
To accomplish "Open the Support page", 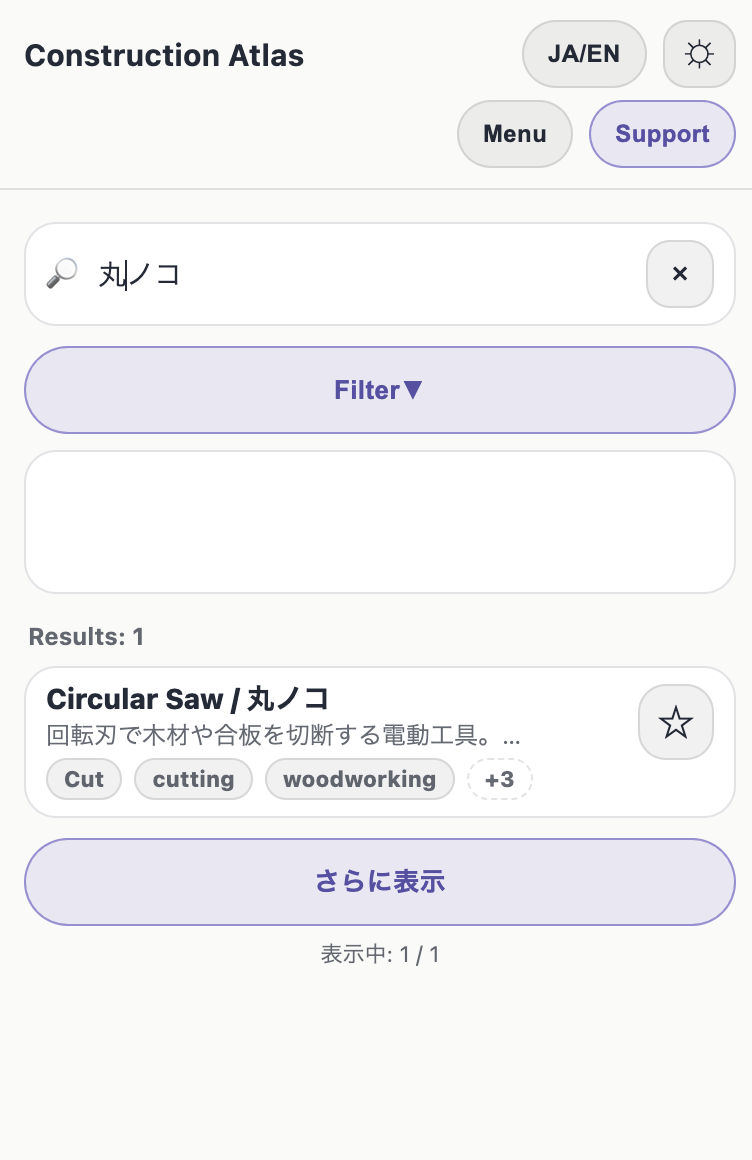I will pos(662,133).
